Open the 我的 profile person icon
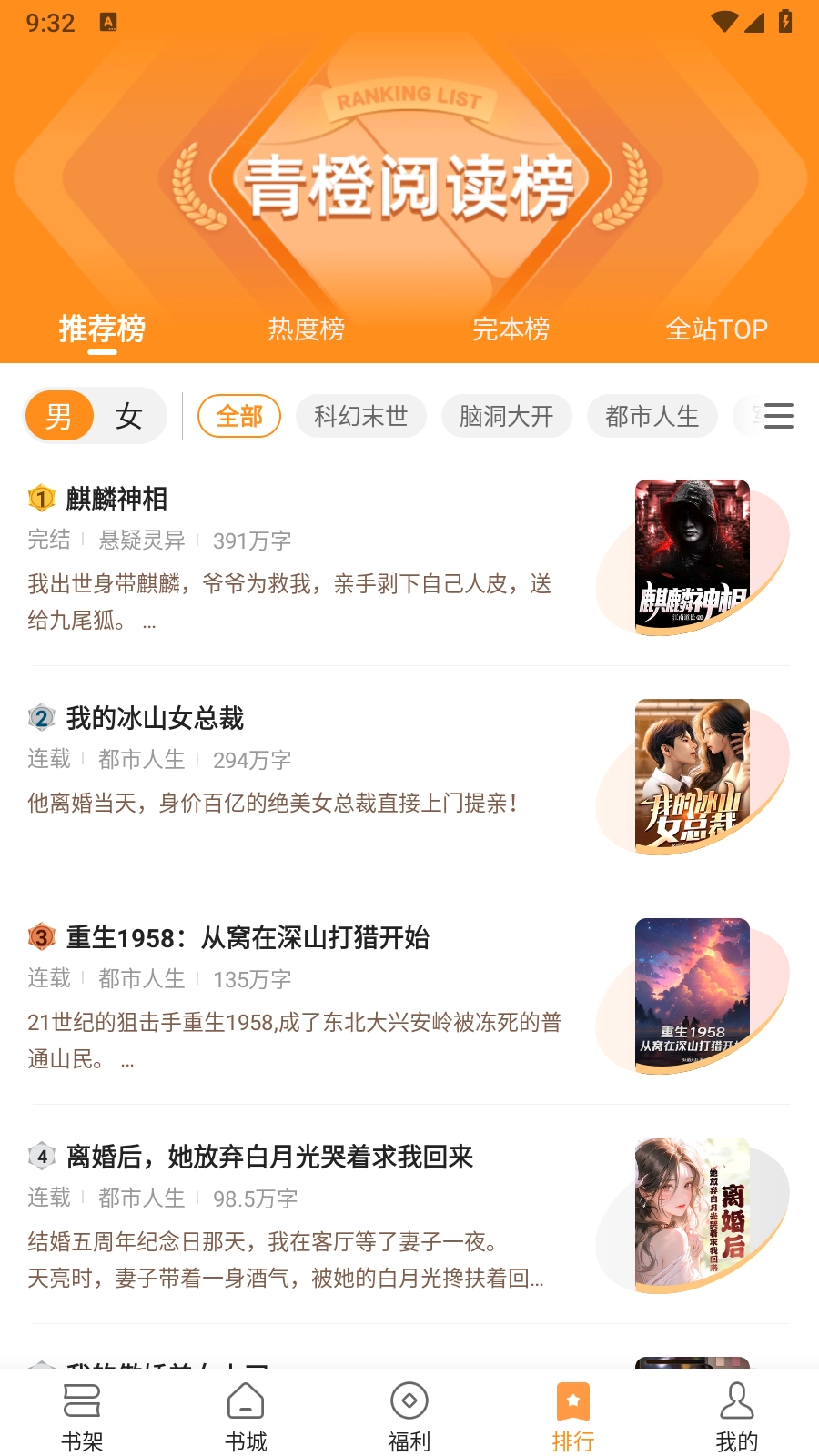This screenshot has width=819, height=1456. pos(736,1401)
